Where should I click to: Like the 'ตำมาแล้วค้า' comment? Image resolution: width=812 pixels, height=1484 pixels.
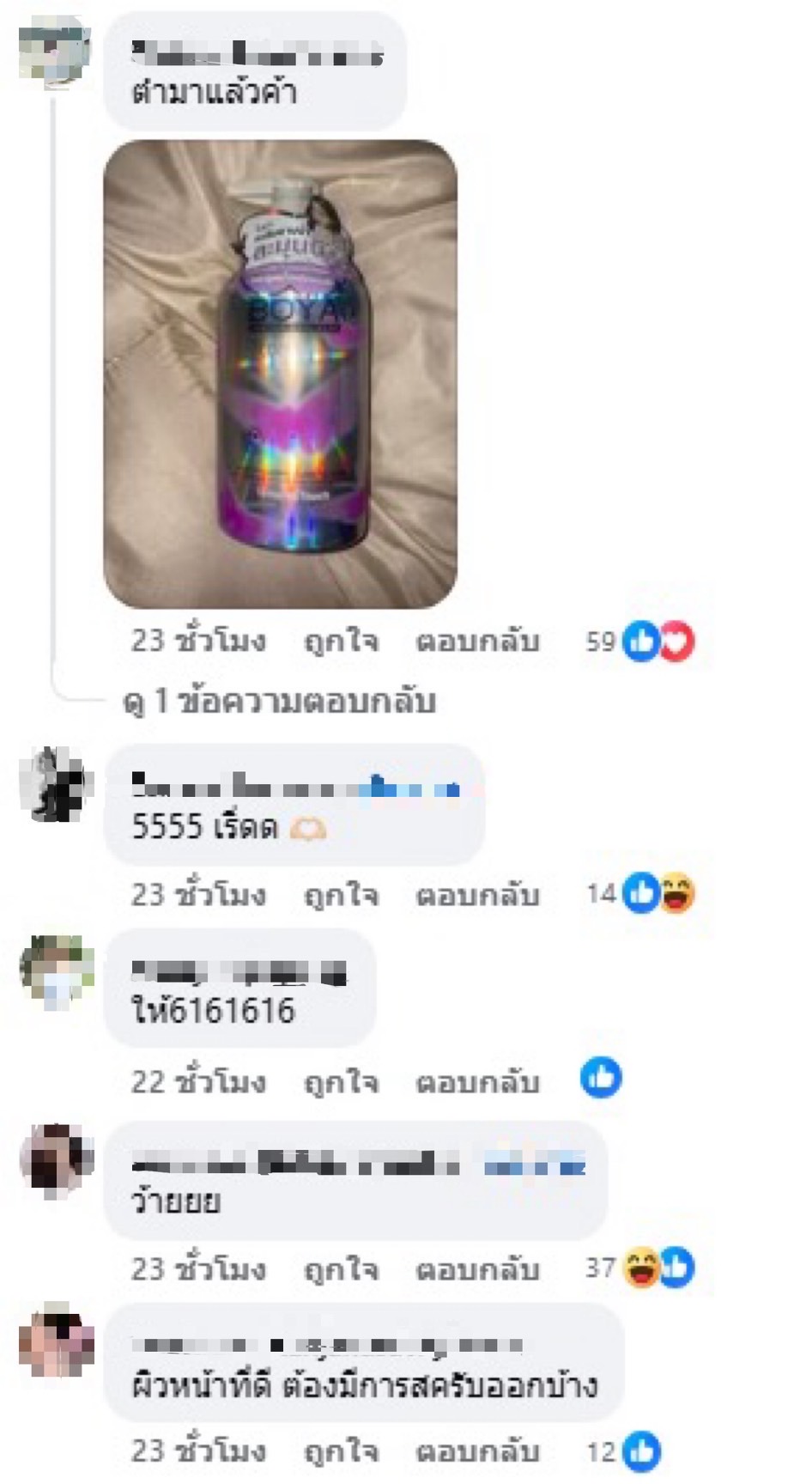click(x=341, y=642)
